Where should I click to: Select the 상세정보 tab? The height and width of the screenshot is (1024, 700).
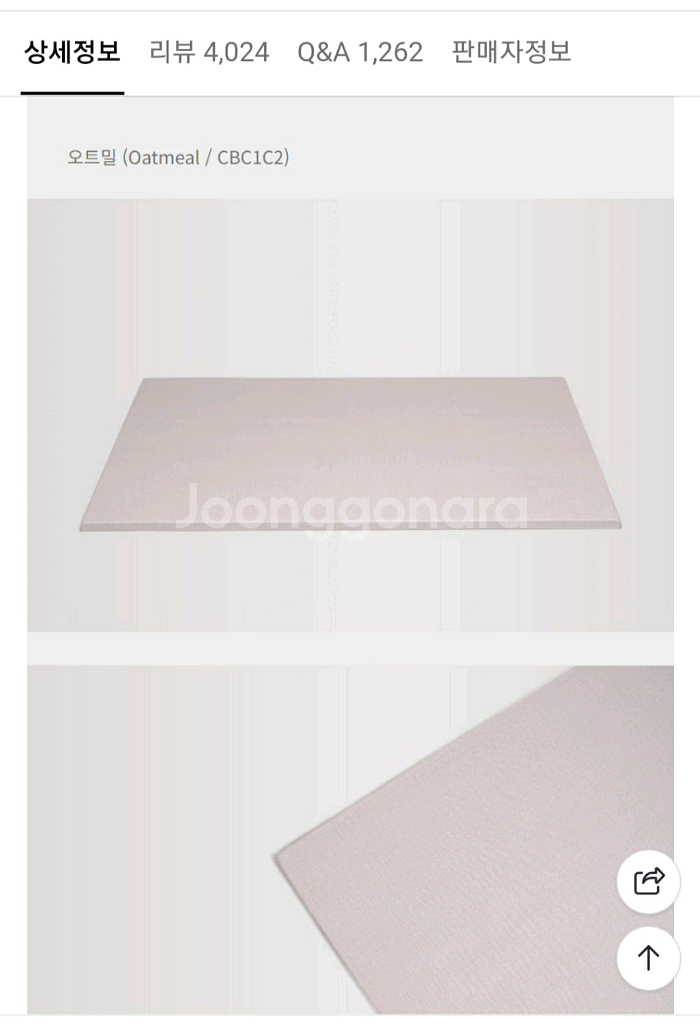point(72,52)
